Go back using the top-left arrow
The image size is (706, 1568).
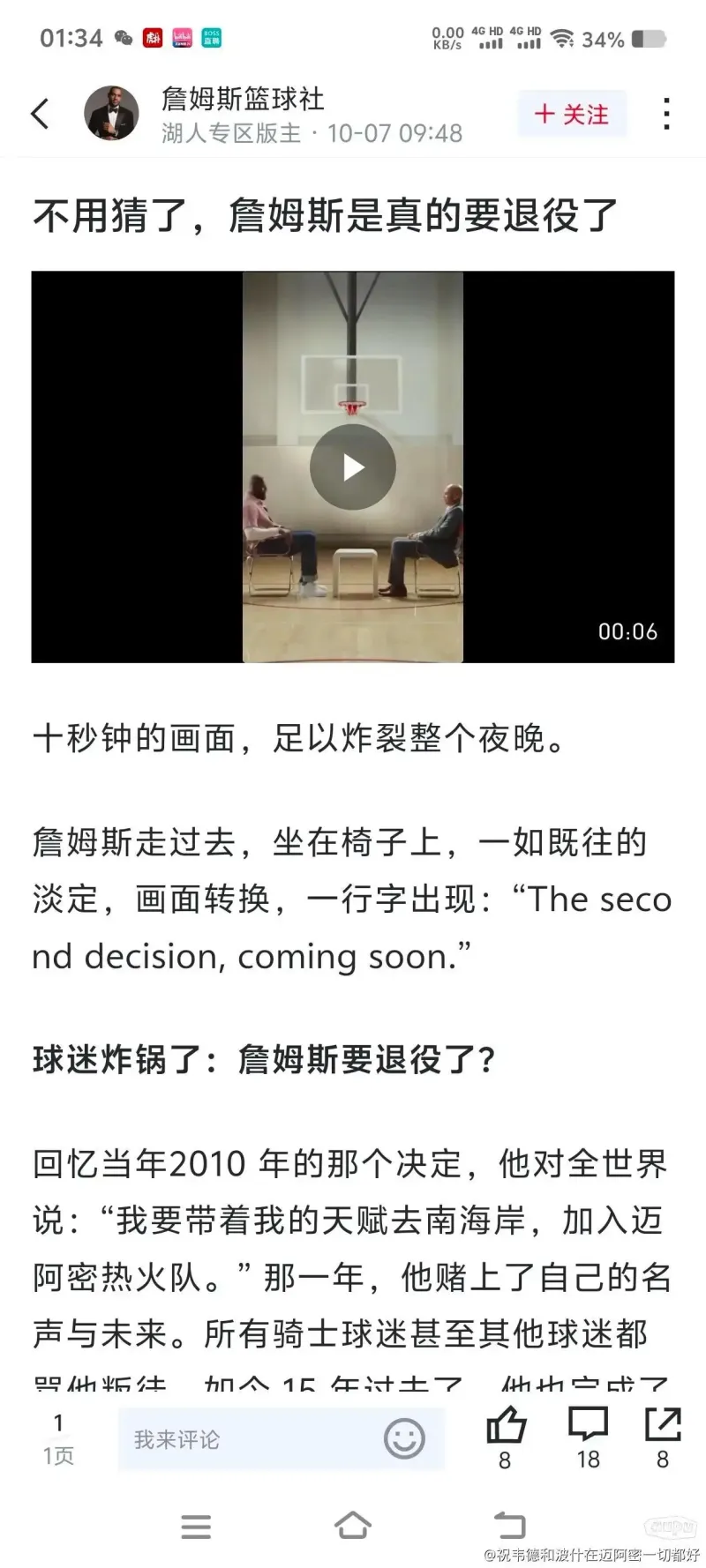coord(40,114)
